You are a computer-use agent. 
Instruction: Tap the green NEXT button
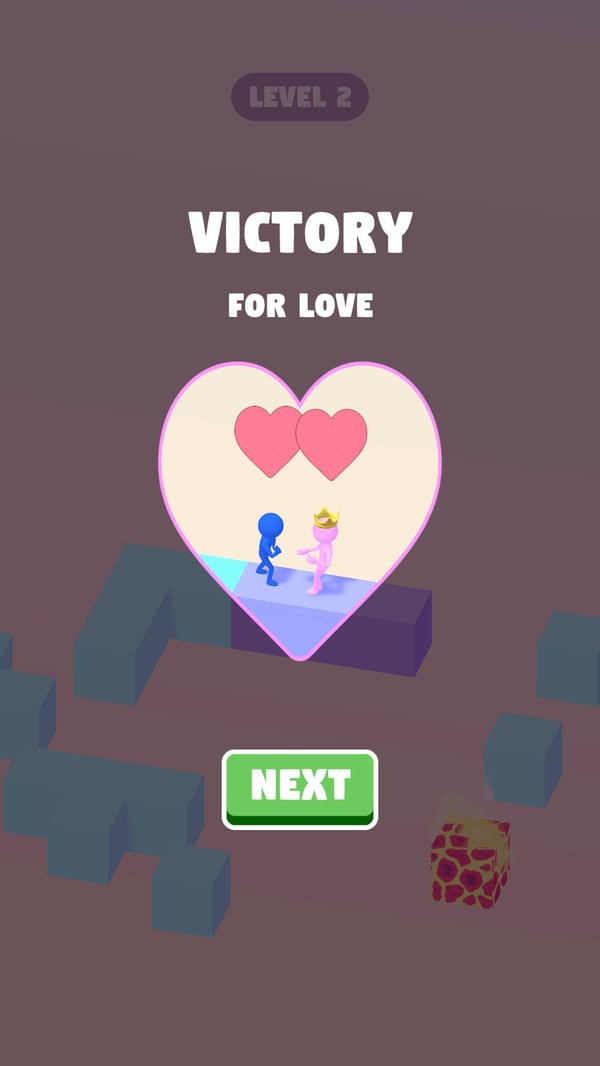click(300, 788)
